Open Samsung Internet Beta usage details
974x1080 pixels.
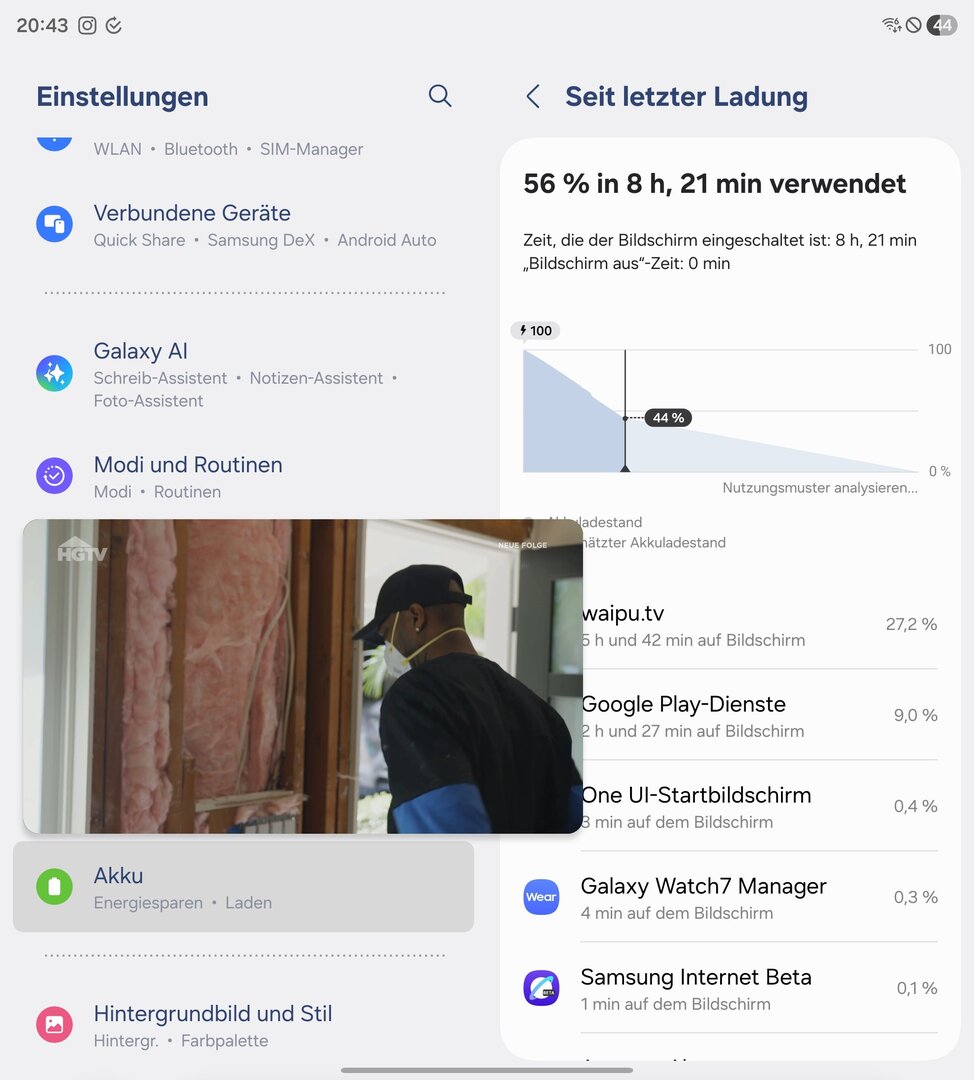730,988
